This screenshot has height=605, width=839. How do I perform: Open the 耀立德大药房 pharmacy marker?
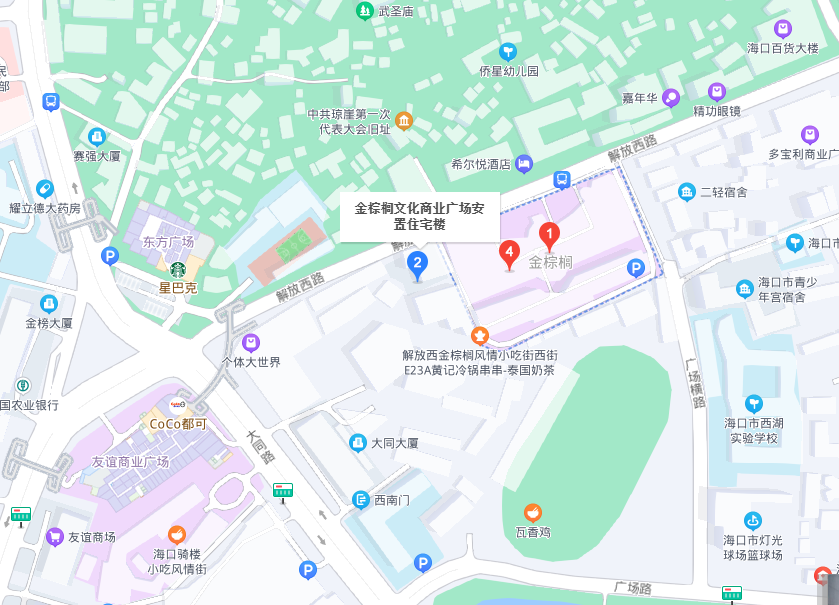(44, 188)
